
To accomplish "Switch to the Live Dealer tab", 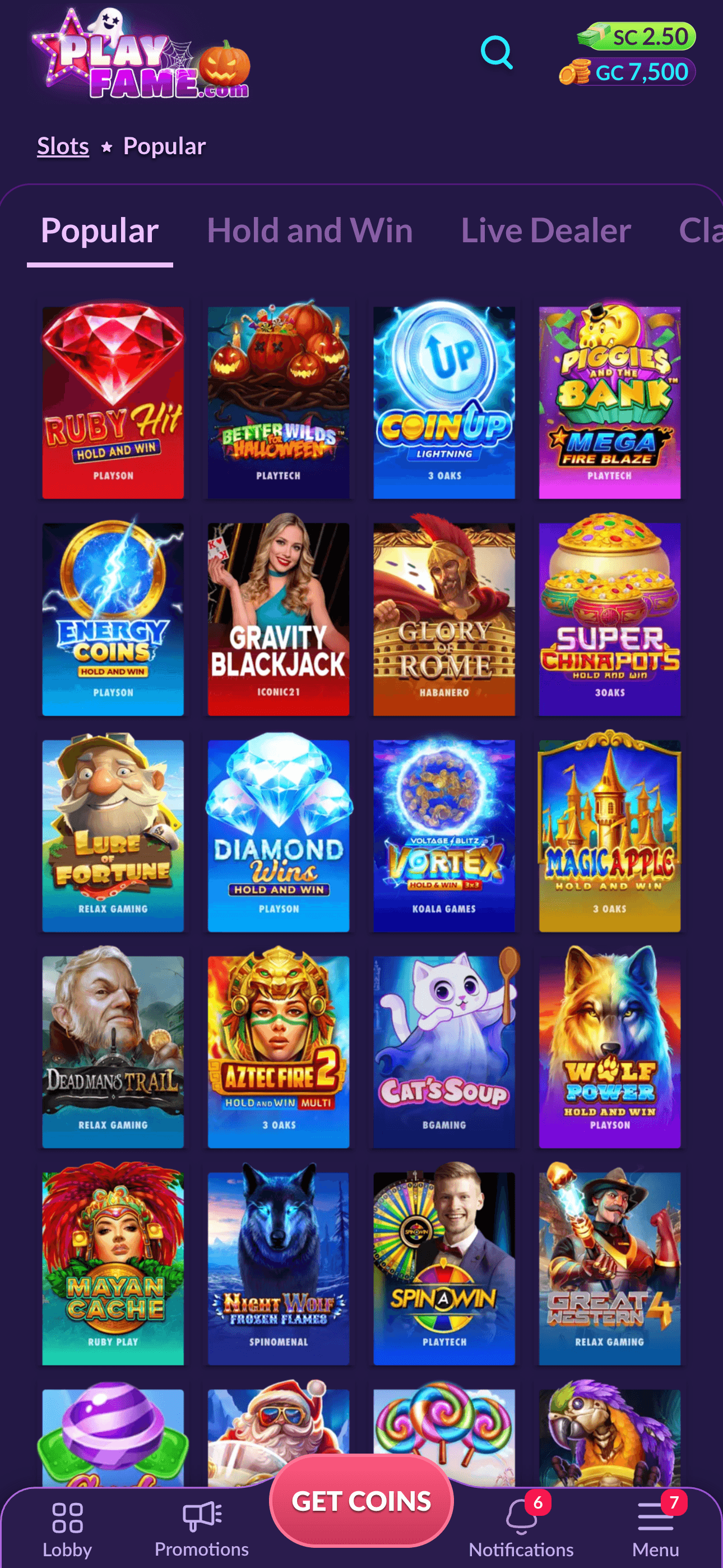I will (x=545, y=231).
